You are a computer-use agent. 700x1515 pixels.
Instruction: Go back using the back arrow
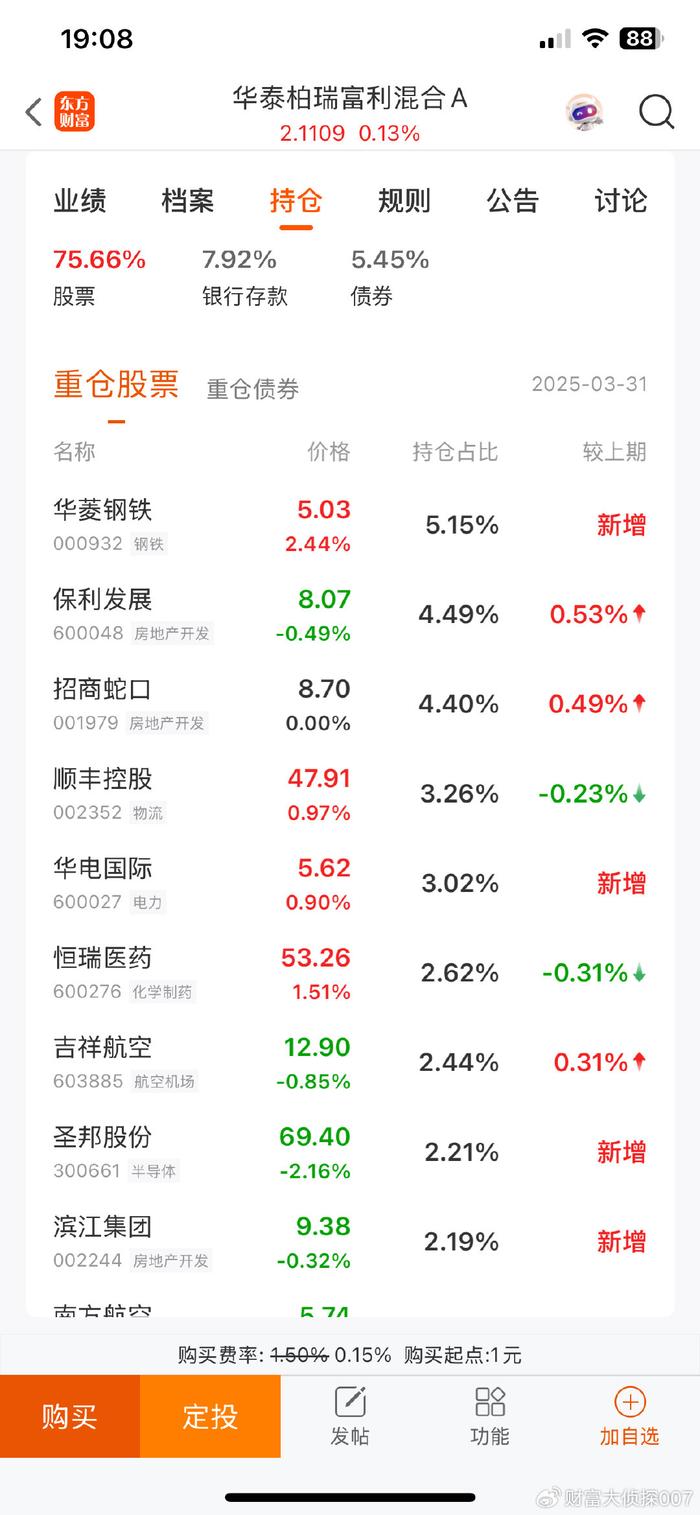click(34, 112)
